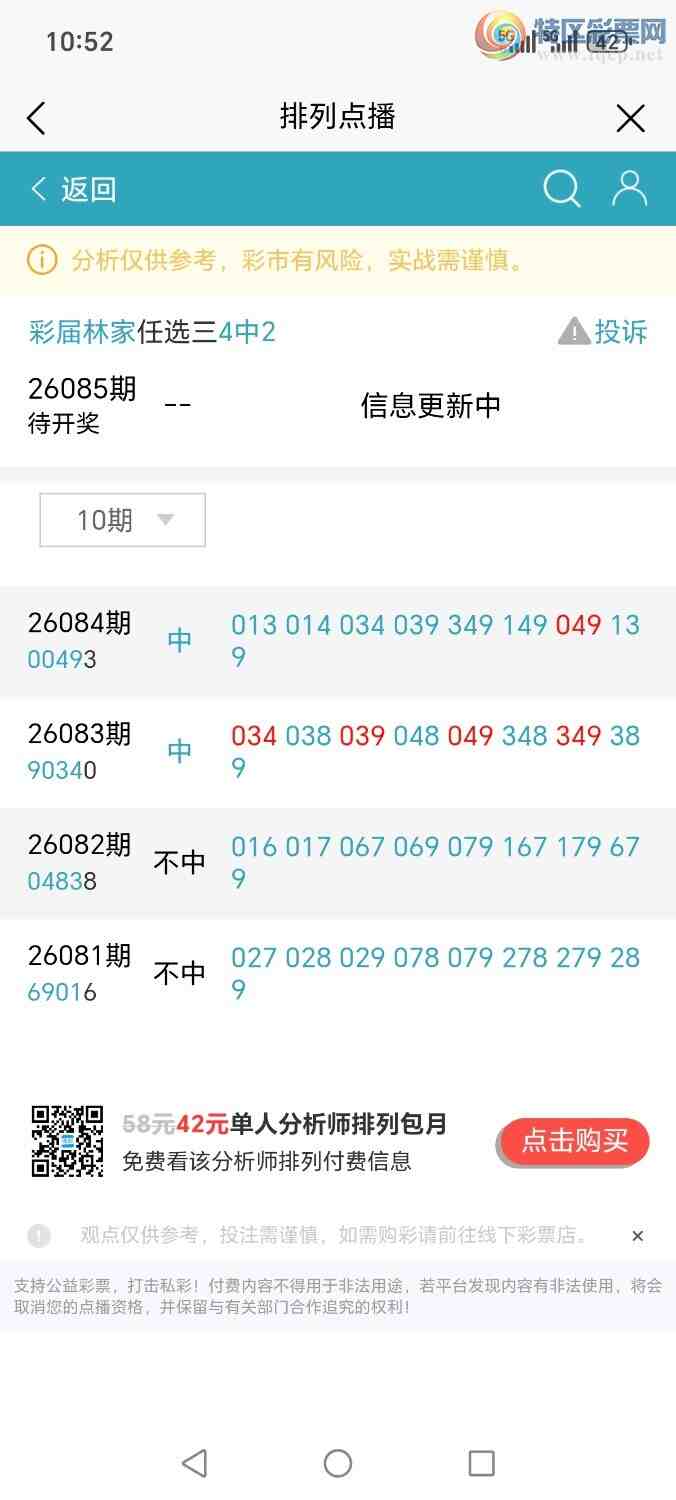Screen dimensions: 676x1500
Task: Open analyst 彩届林家 profile link
Action: 82,332
